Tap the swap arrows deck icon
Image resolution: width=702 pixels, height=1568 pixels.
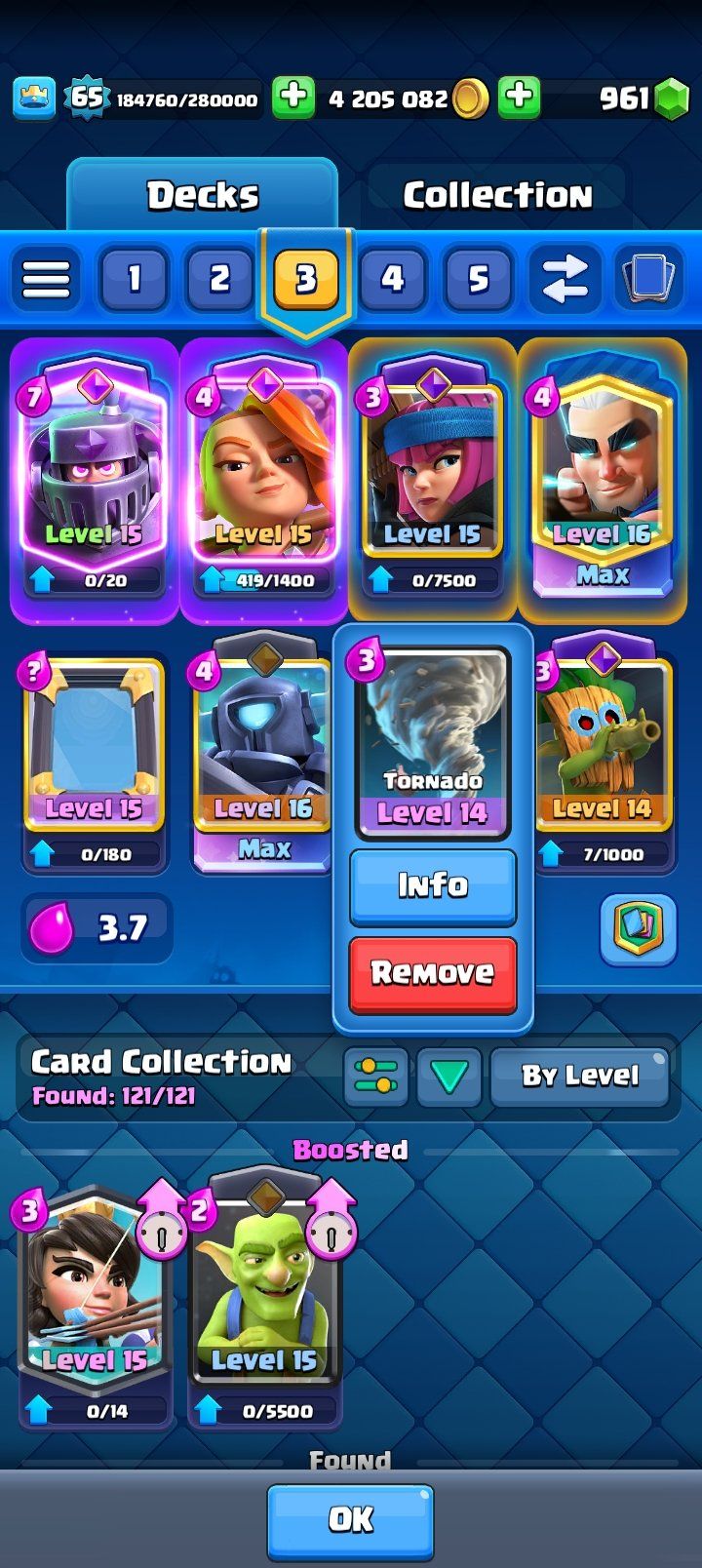(565, 280)
